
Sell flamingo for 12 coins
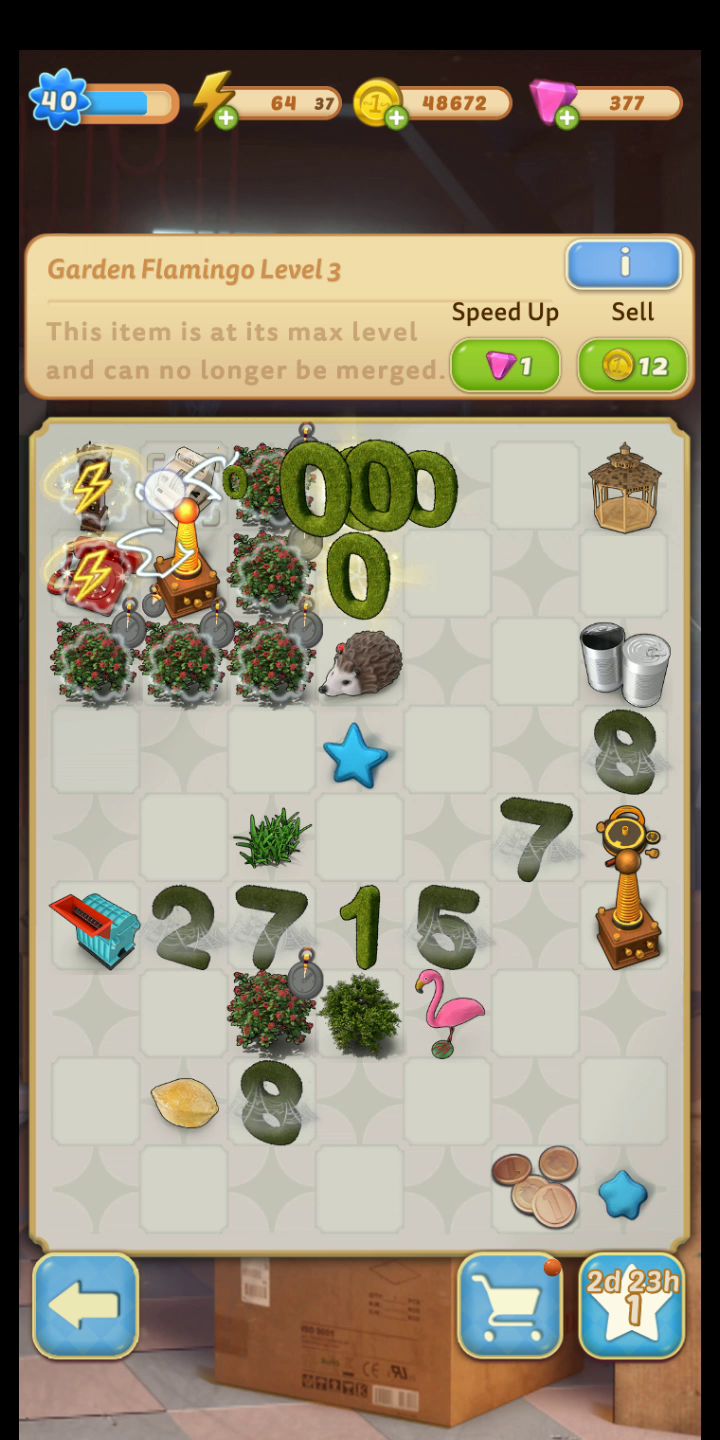[x=632, y=366]
